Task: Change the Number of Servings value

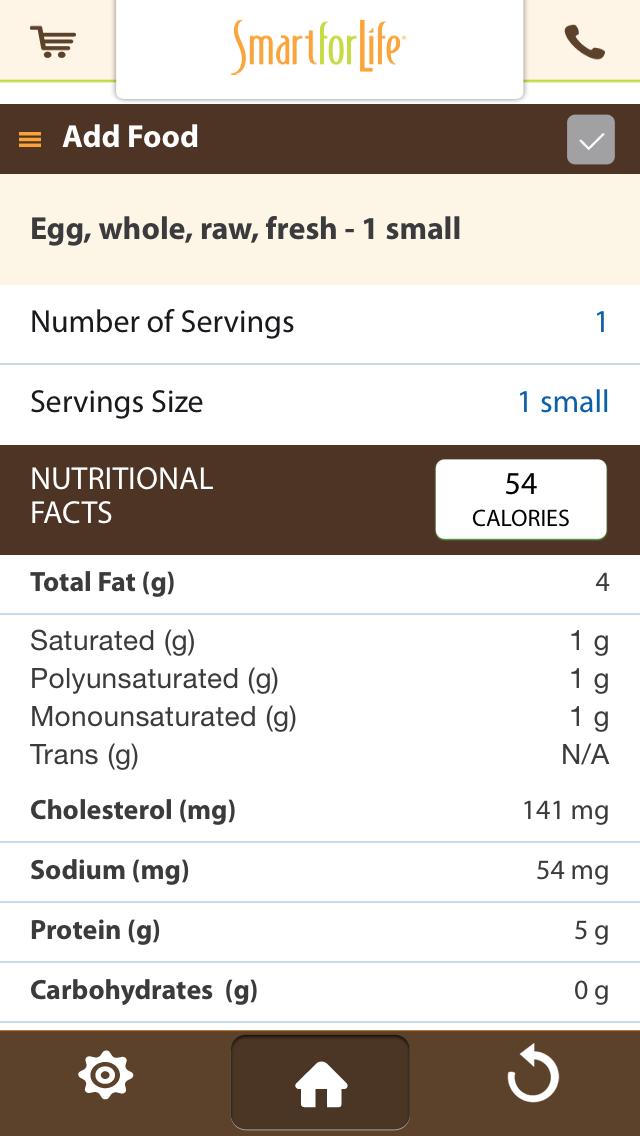Action: click(600, 322)
